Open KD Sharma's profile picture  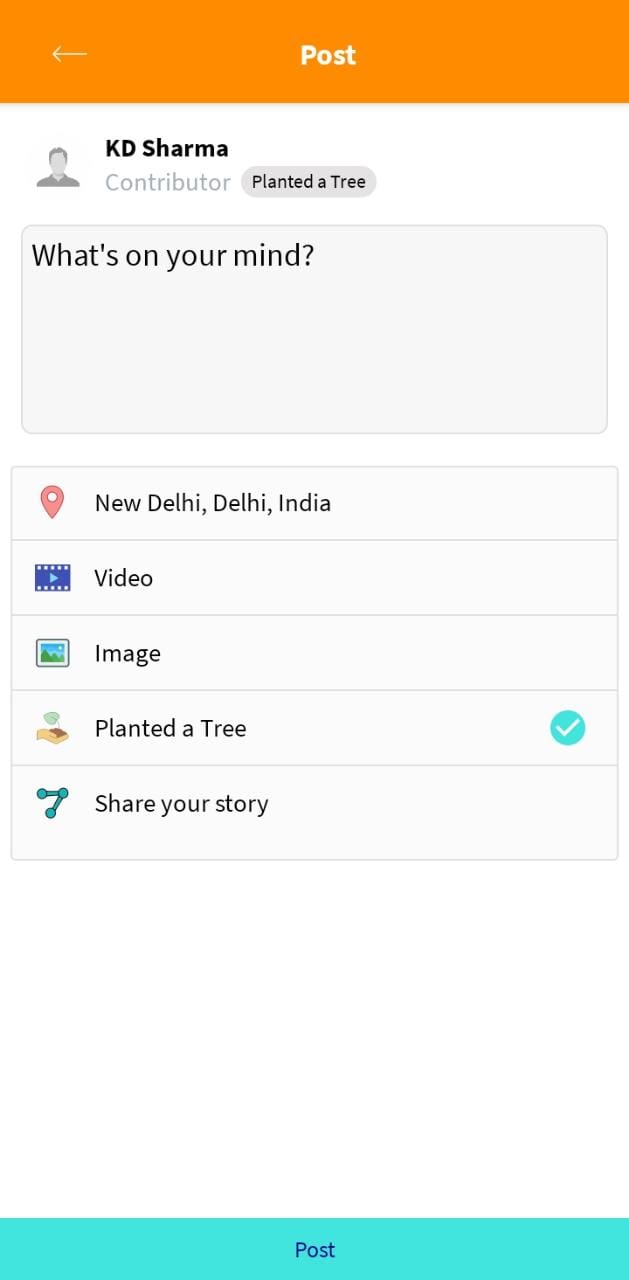coord(58,165)
